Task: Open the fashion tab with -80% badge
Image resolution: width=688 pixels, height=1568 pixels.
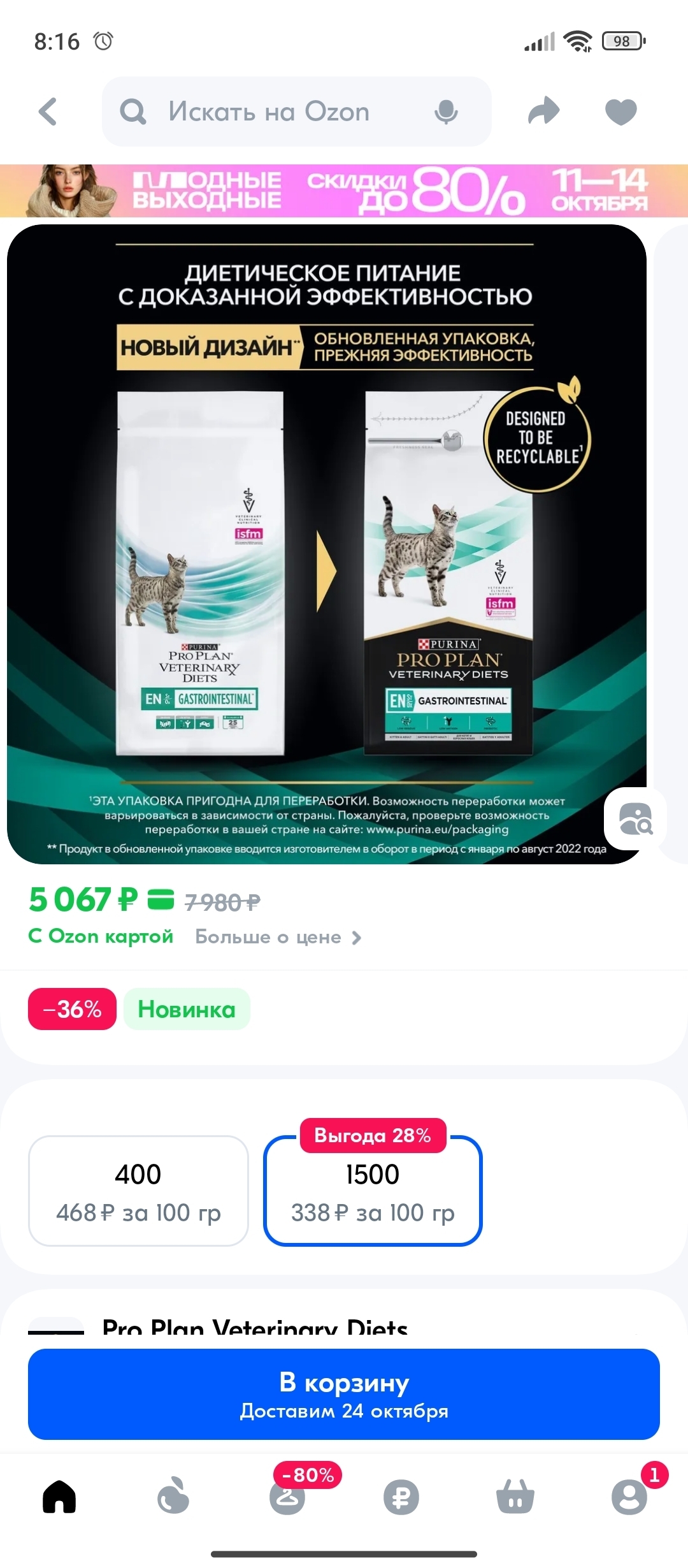Action: click(288, 1495)
